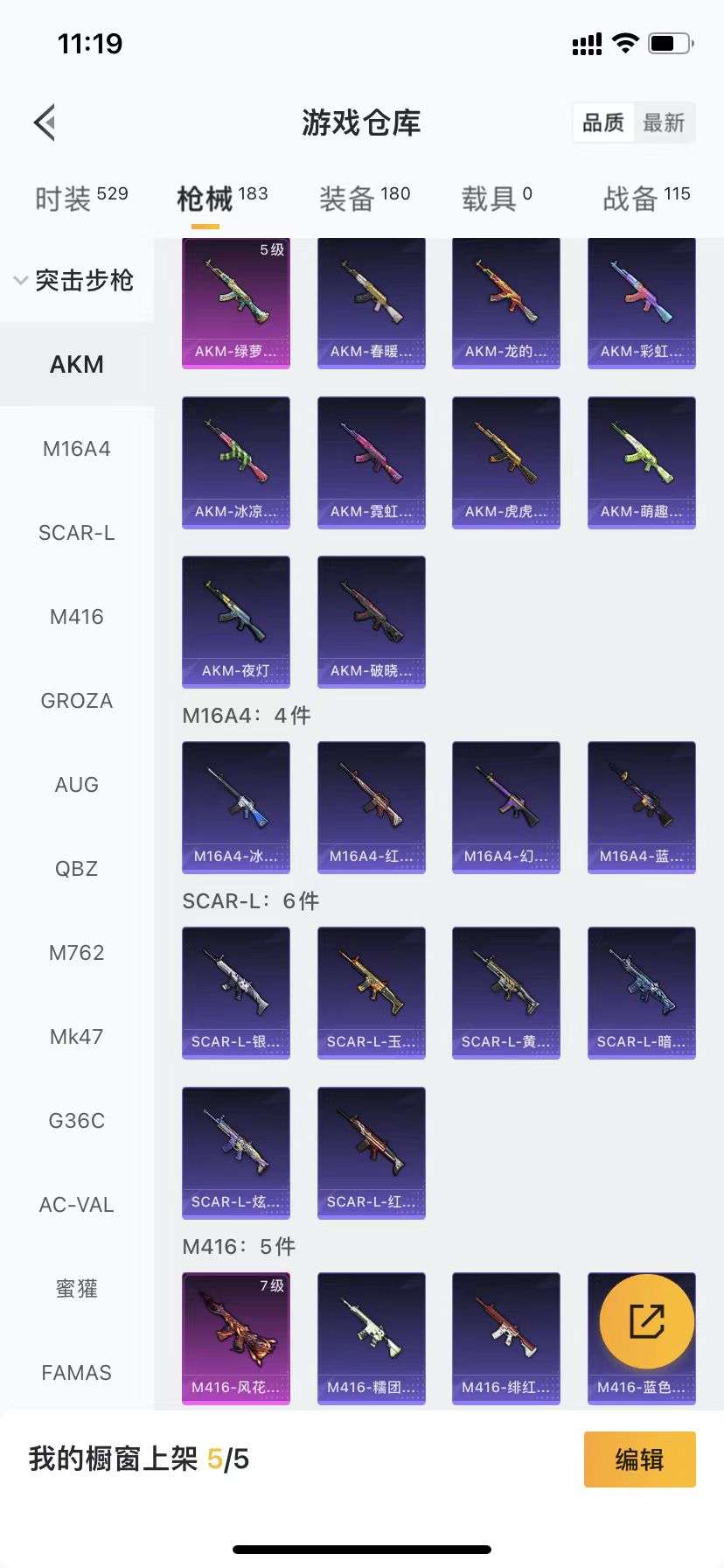This screenshot has height=1568, width=724.
Task: Select M16A4 in the side list
Action: pos(77,449)
